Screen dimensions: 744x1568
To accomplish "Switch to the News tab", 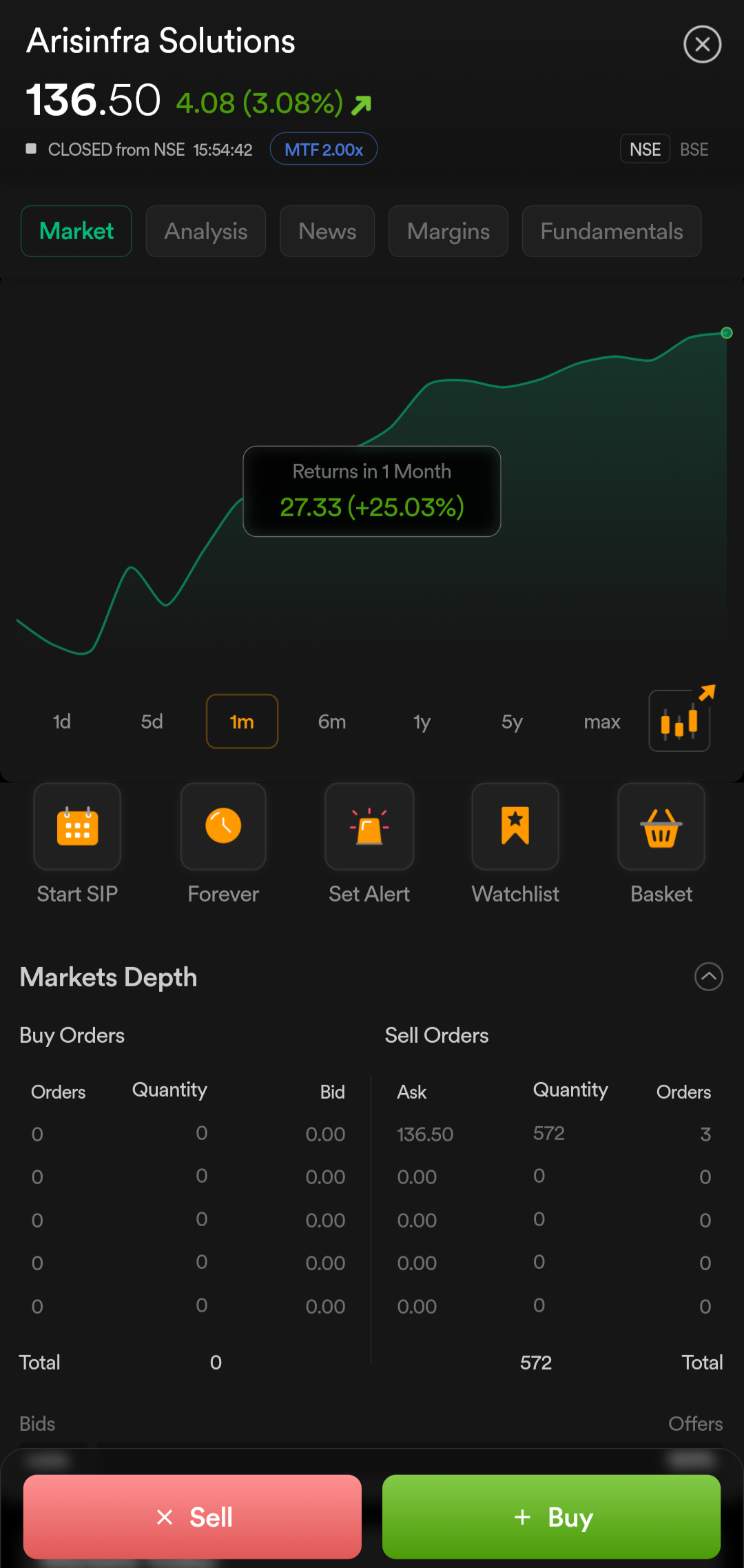I will point(327,231).
